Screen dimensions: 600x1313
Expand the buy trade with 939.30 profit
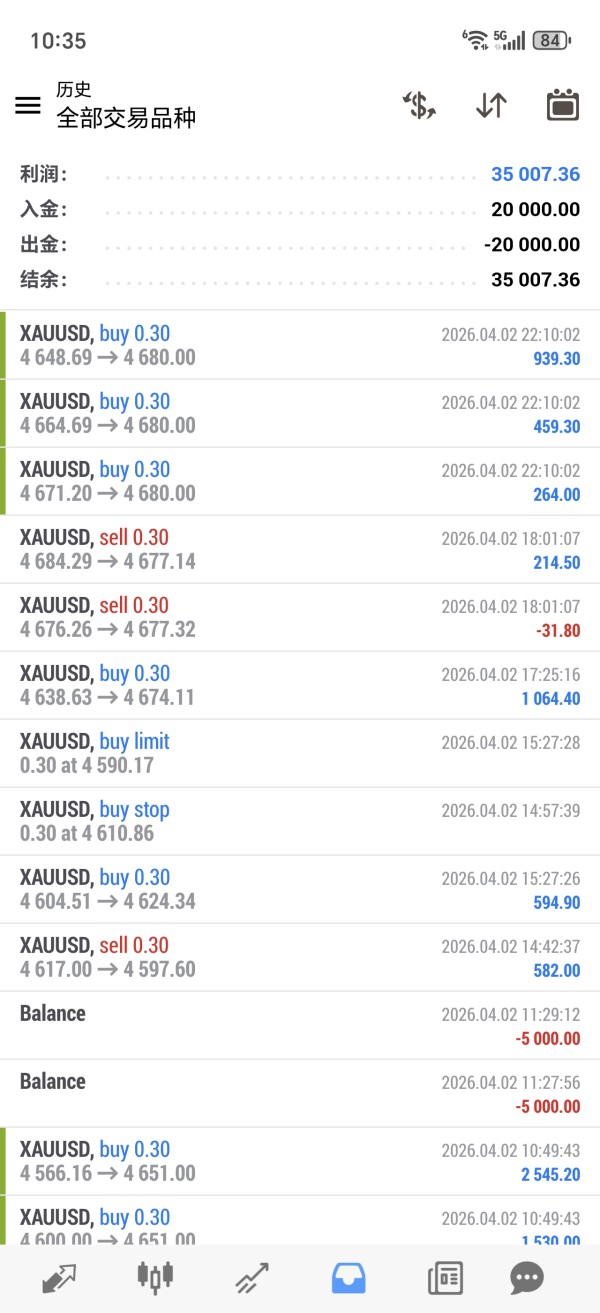click(300, 345)
